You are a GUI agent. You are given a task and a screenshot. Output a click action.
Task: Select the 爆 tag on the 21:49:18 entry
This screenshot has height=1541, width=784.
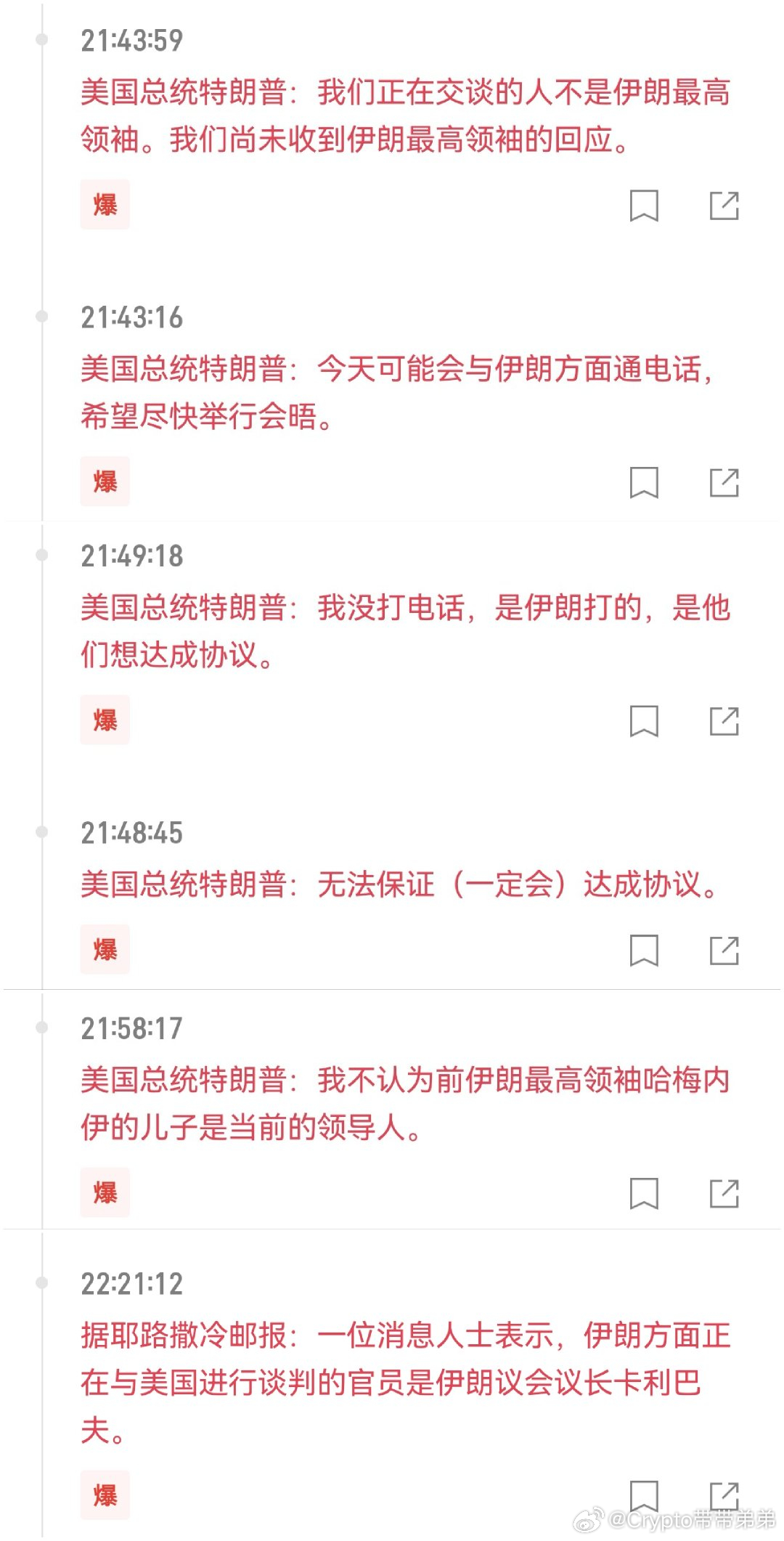(106, 720)
